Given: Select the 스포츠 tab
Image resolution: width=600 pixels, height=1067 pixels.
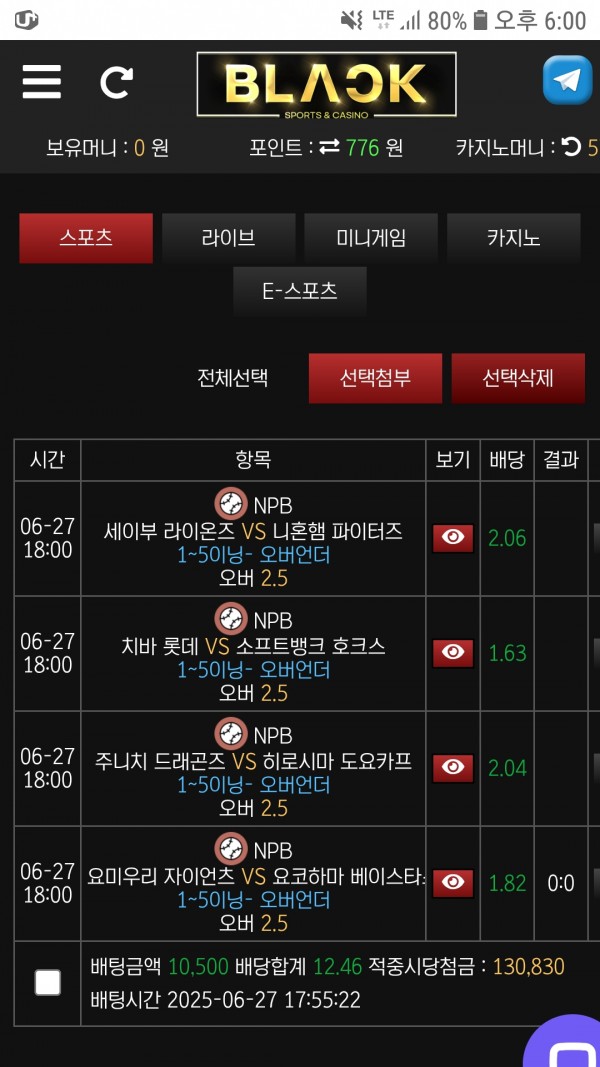Looking at the screenshot, I should 86,238.
